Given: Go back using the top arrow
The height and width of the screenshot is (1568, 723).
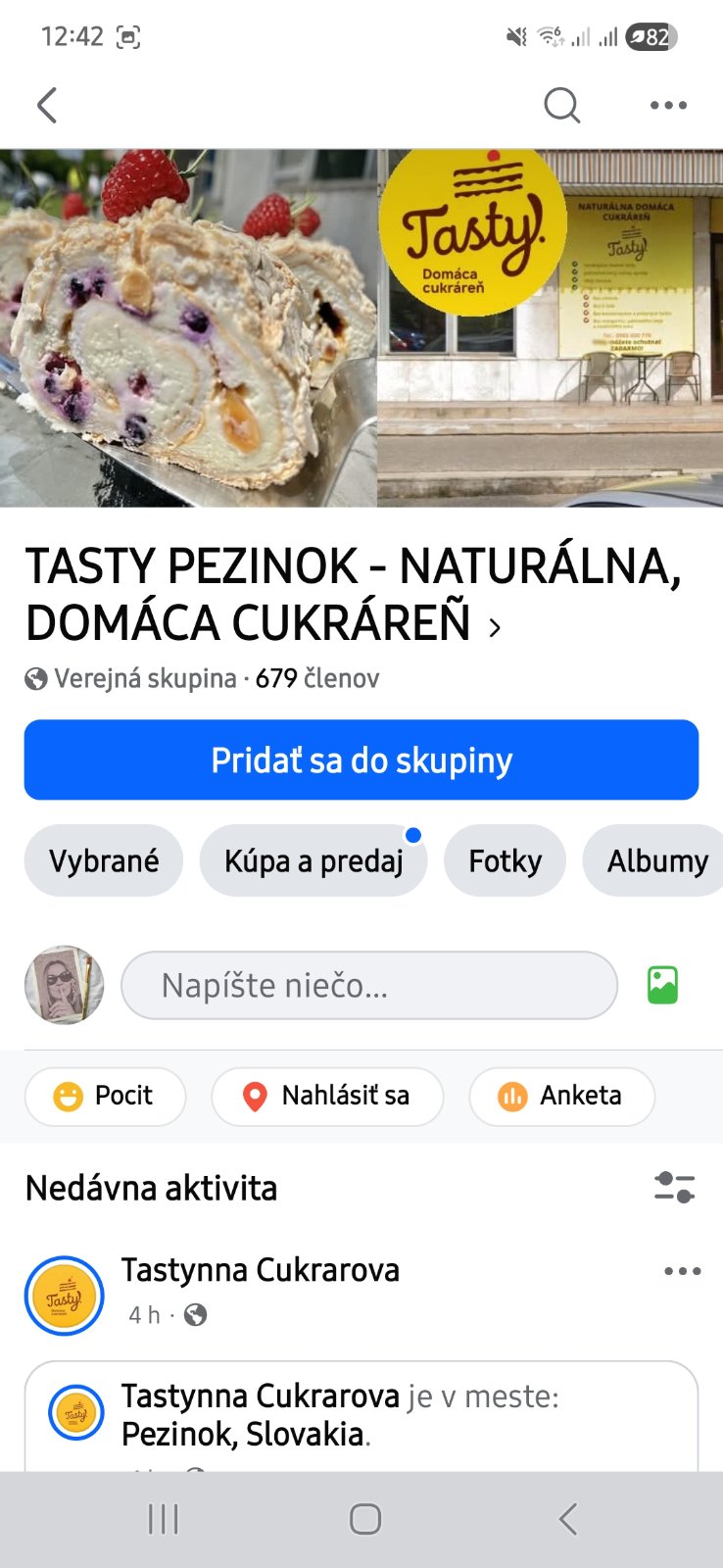Looking at the screenshot, I should tap(47, 105).
